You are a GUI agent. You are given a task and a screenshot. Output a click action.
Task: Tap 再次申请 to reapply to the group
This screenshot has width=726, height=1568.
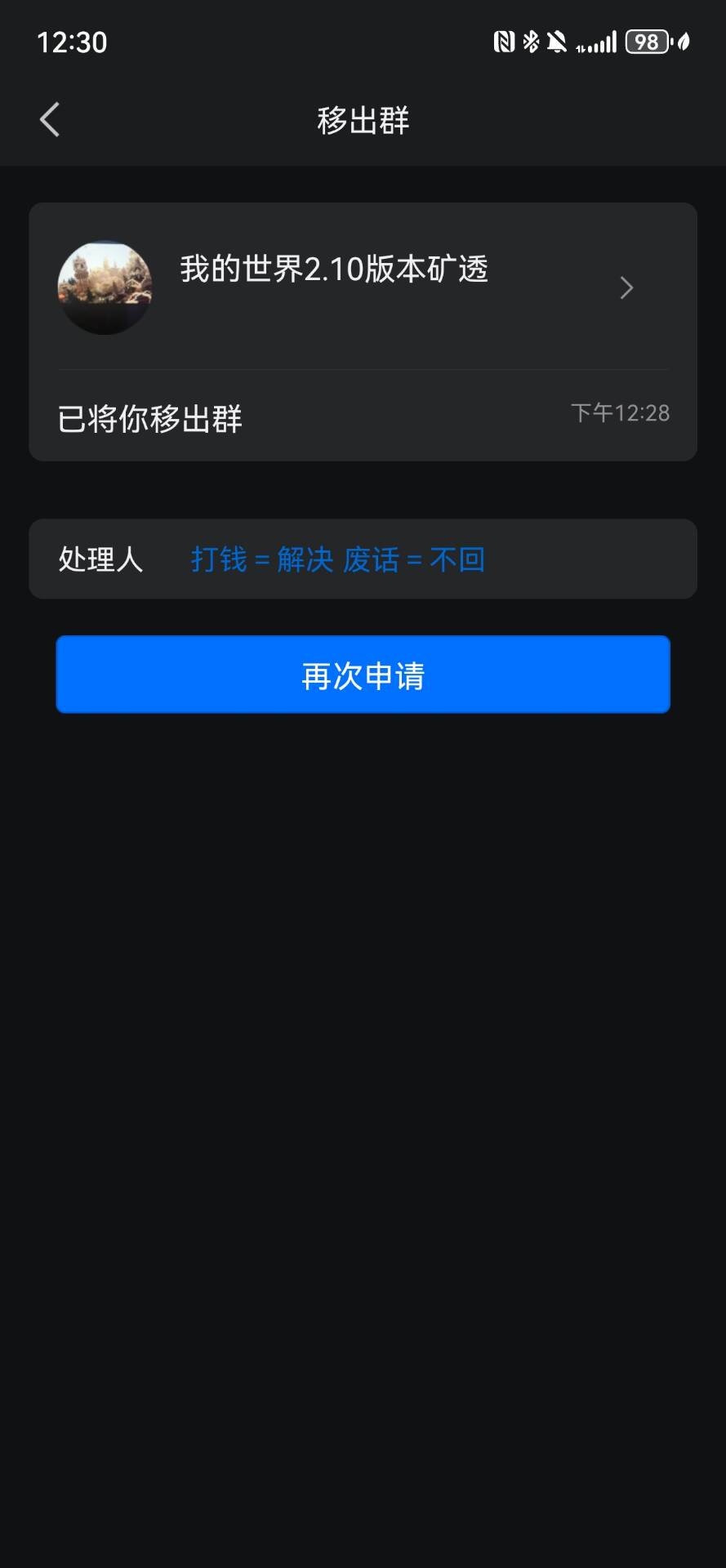(363, 674)
